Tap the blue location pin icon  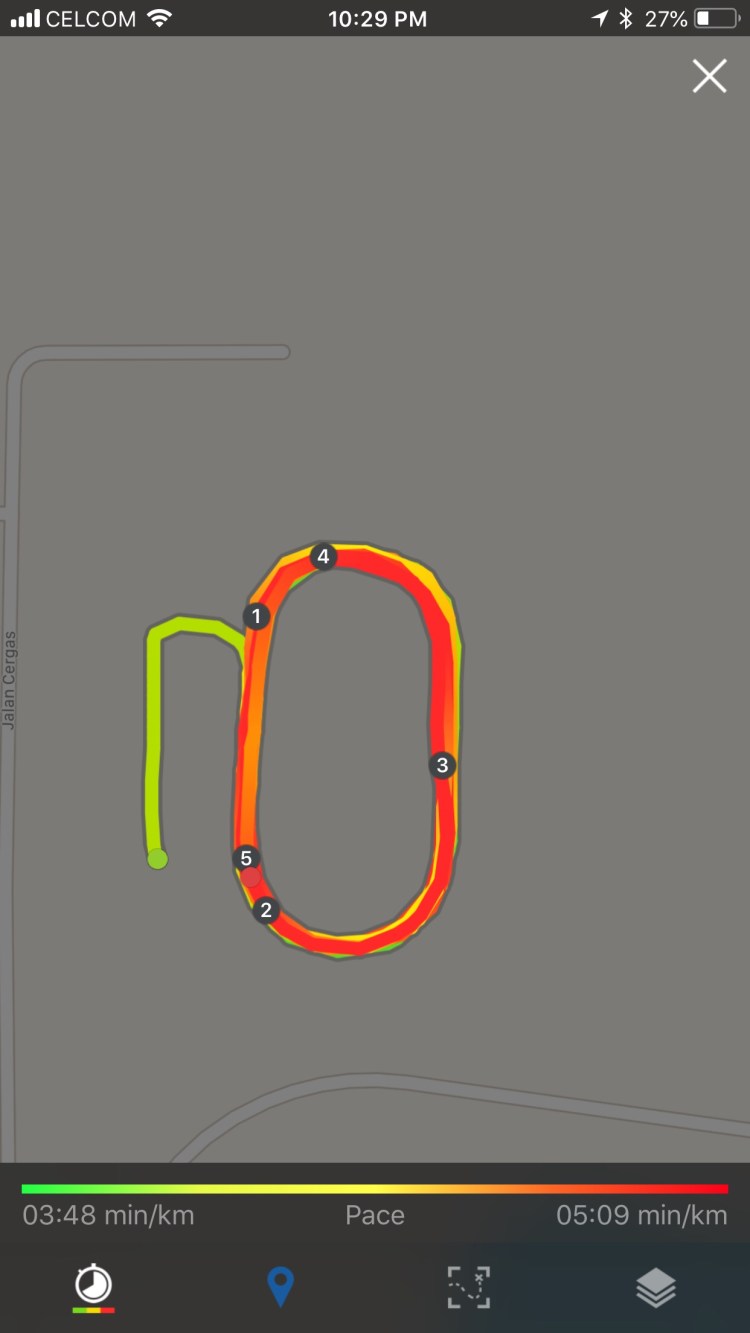[281, 1286]
